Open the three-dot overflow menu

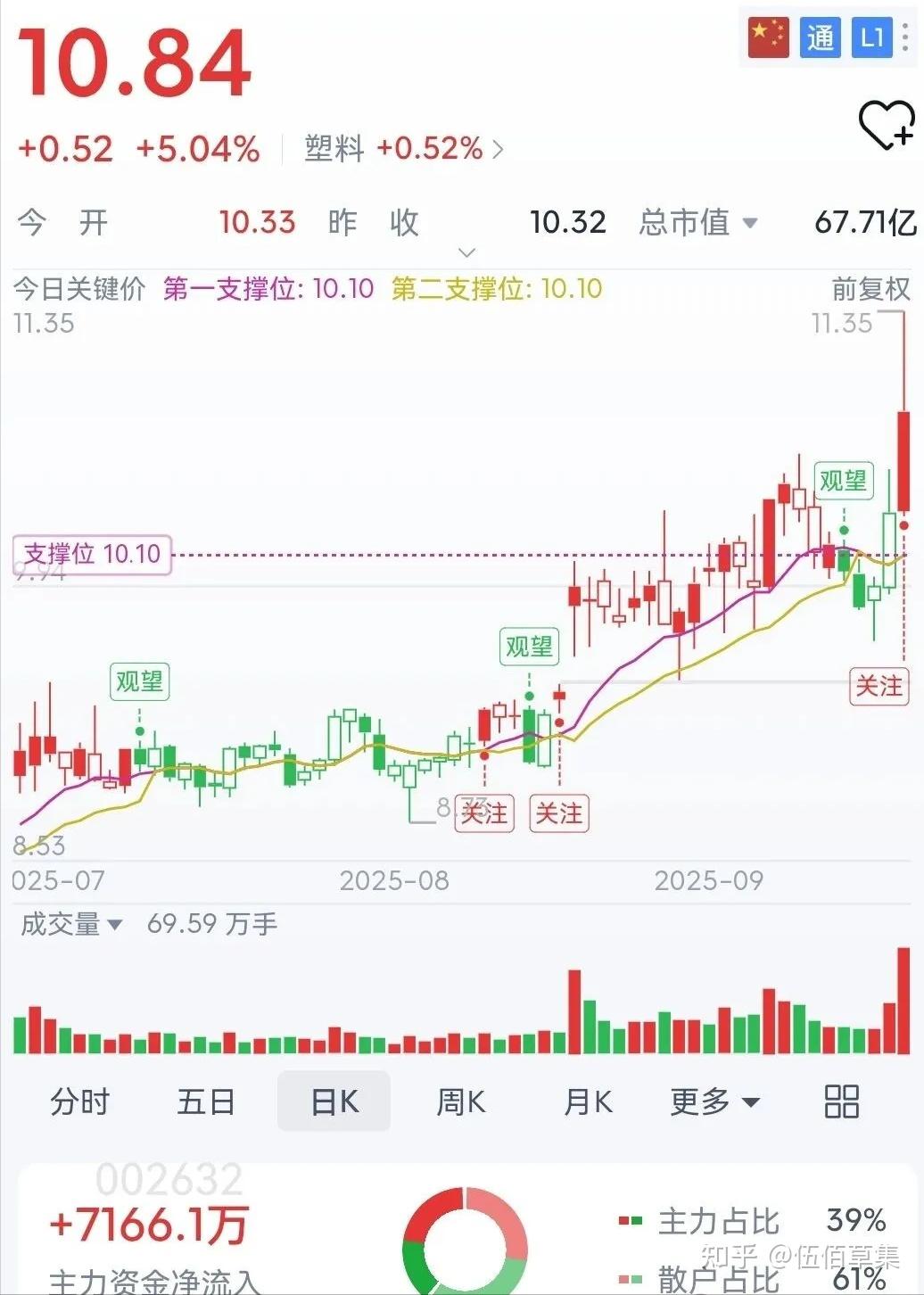[906, 37]
